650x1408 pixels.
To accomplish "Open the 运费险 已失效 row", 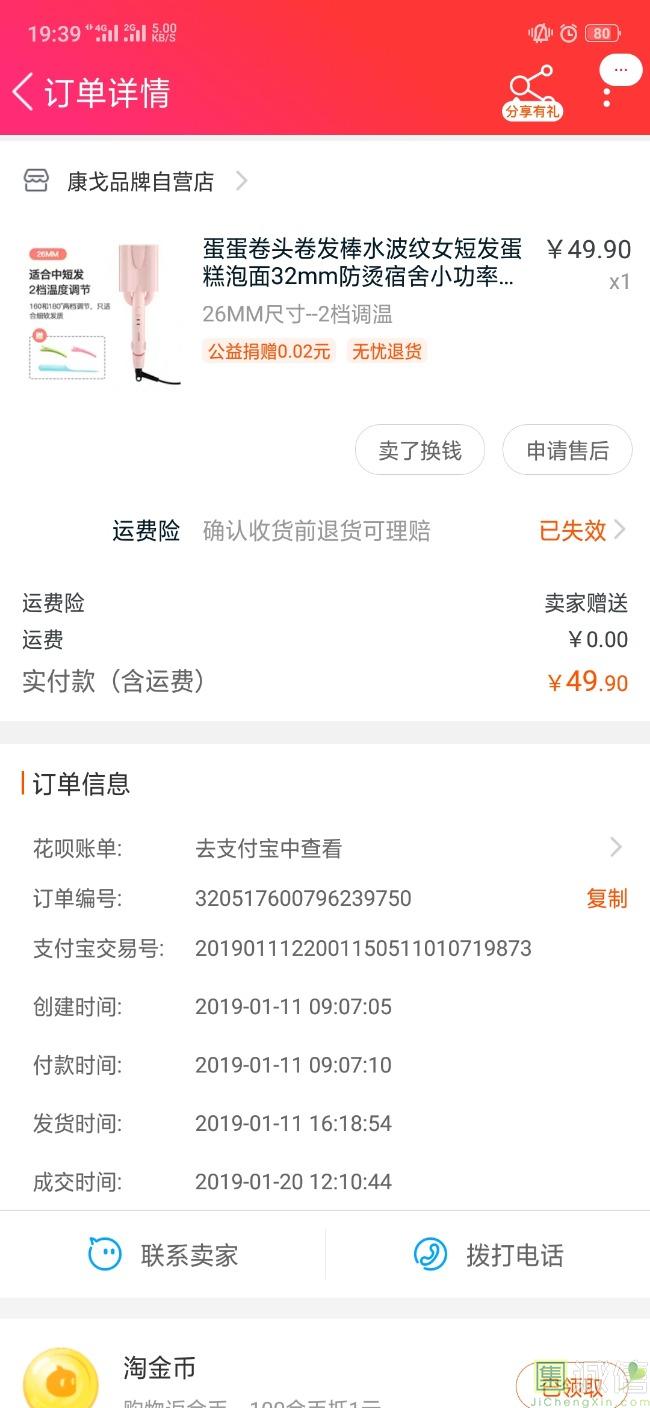I will point(582,530).
